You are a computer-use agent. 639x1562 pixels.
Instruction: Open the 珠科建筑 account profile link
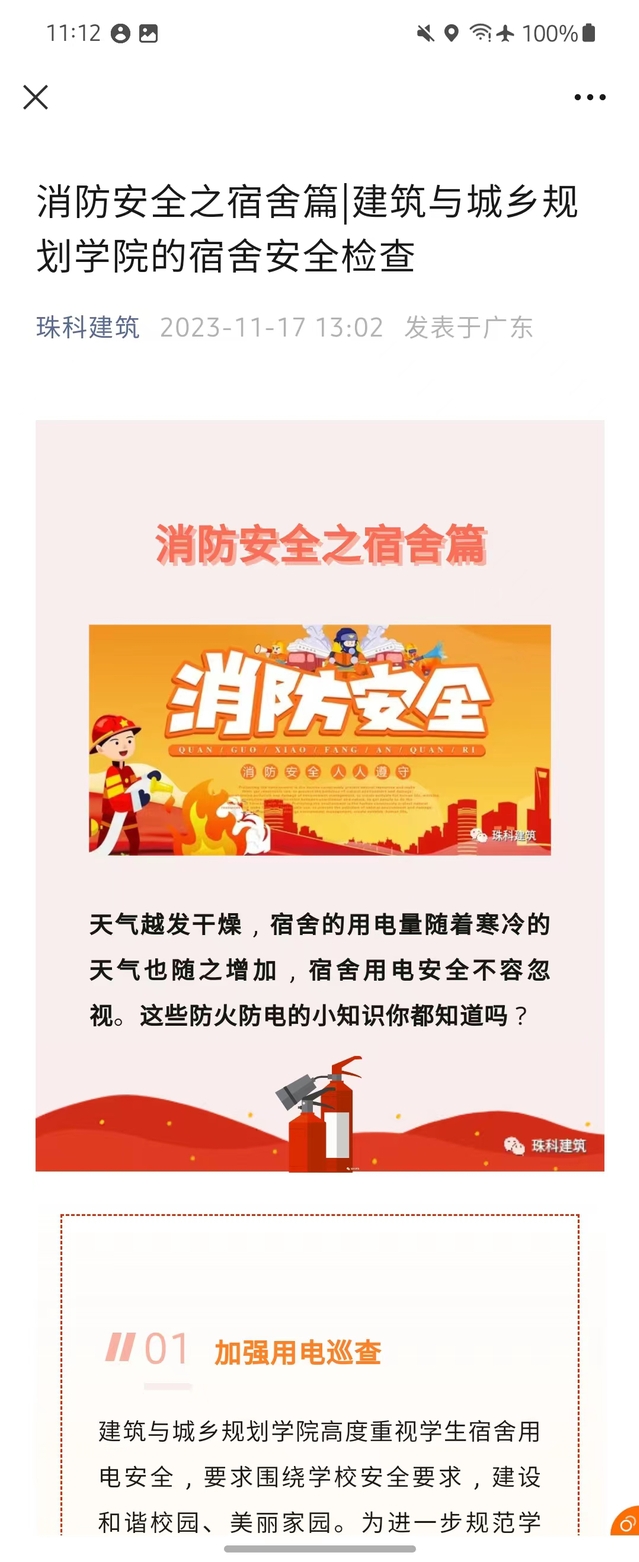pos(88,327)
